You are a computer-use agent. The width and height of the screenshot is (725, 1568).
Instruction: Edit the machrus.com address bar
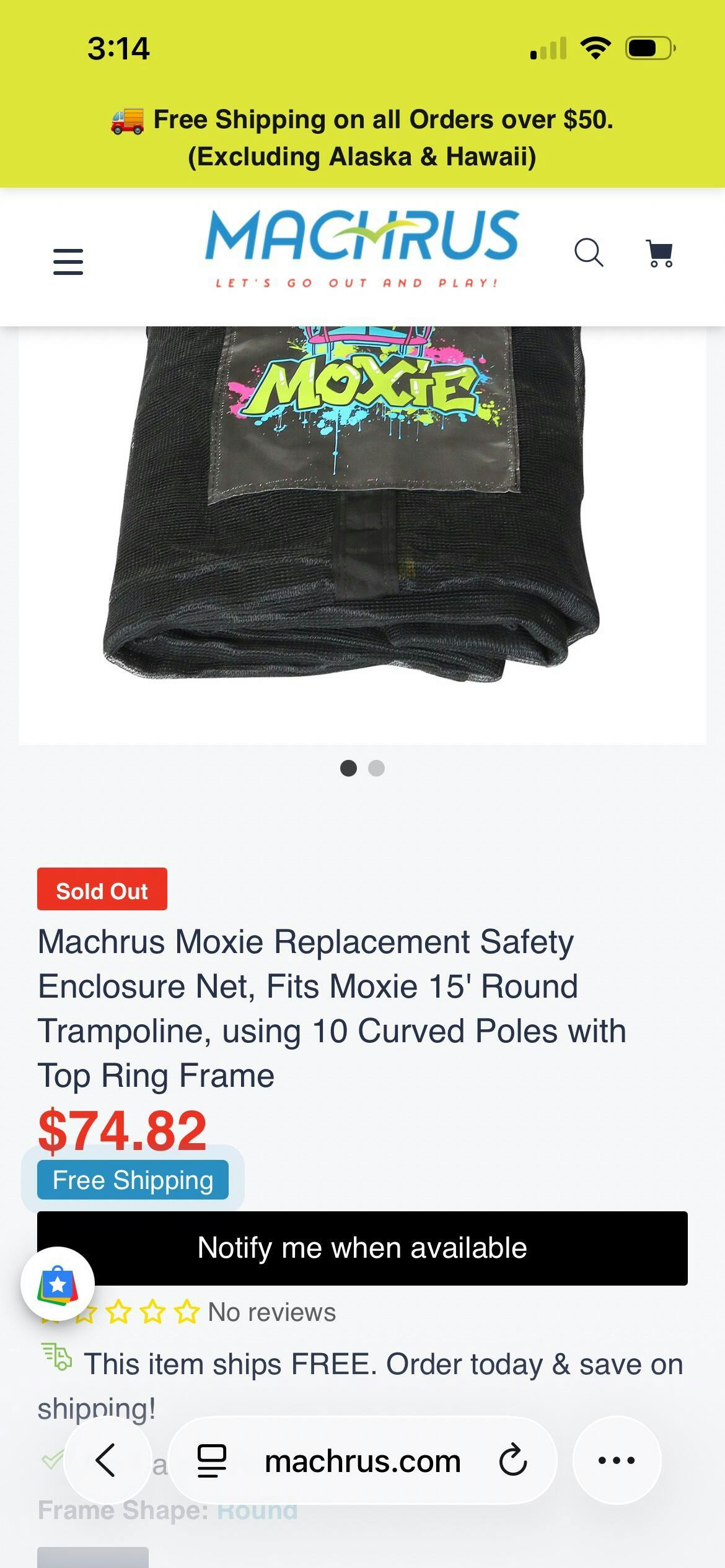362,1461
